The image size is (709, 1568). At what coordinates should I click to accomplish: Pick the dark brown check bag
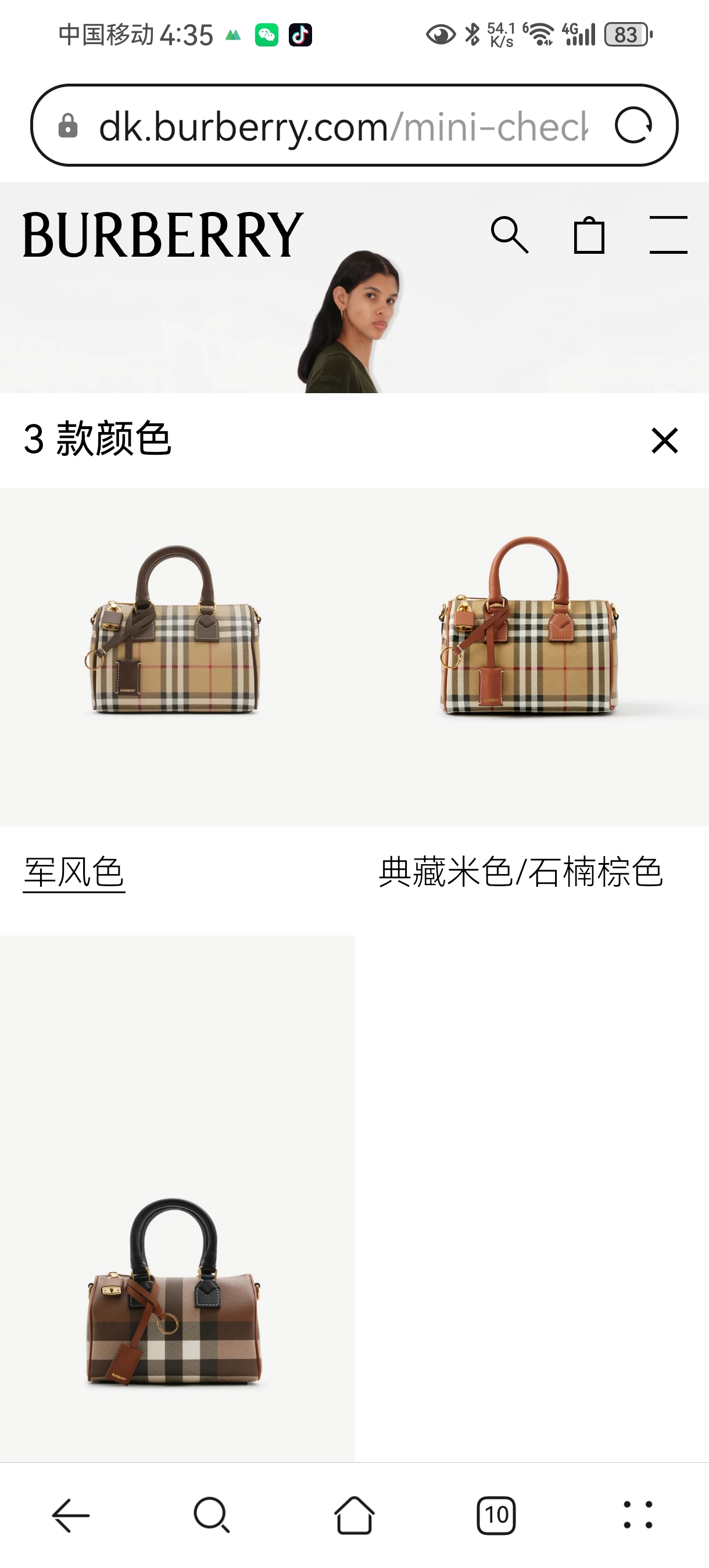[176, 1290]
